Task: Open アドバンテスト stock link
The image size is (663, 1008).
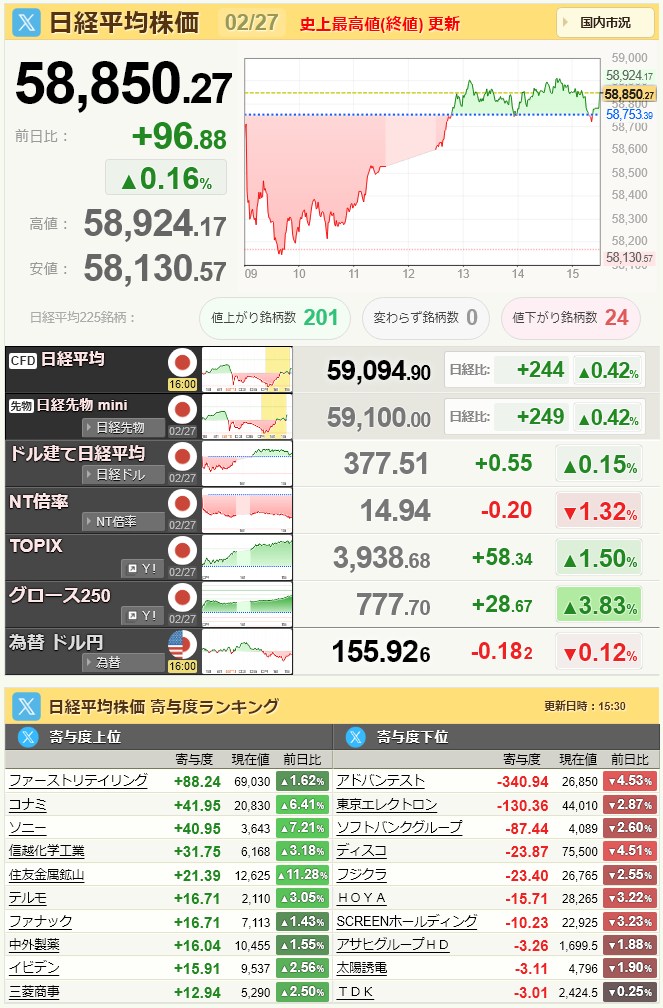Action: (x=381, y=780)
